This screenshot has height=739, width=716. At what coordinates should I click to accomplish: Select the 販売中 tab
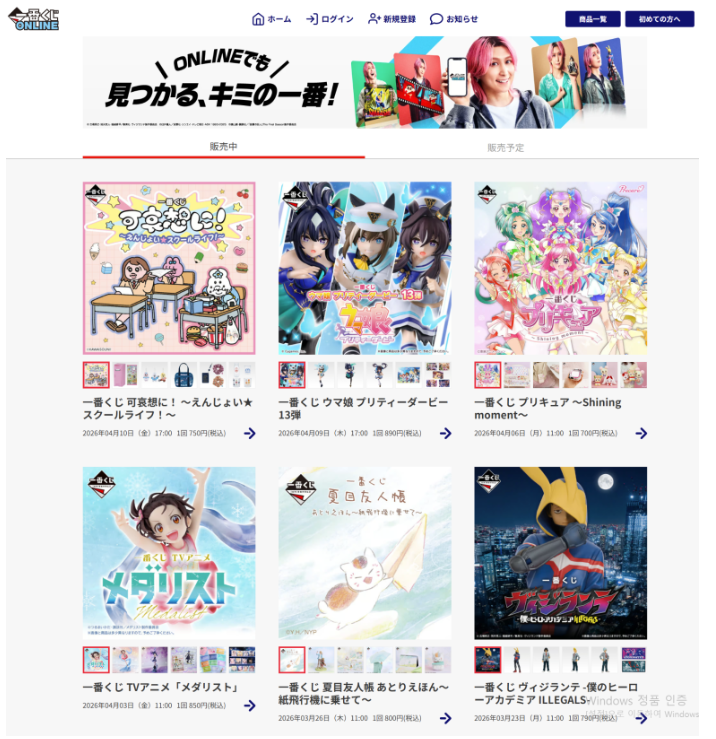(223, 147)
